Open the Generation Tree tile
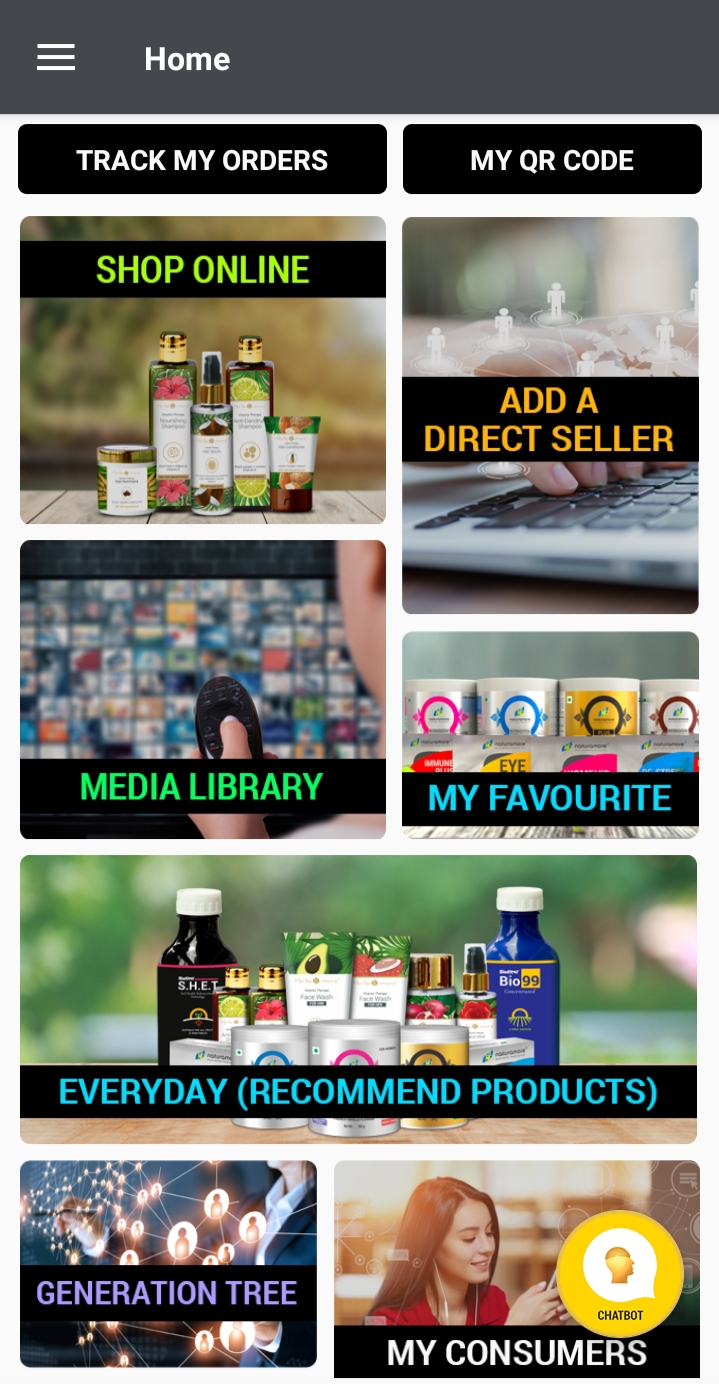This screenshot has width=719, height=1384. coord(168,1263)
